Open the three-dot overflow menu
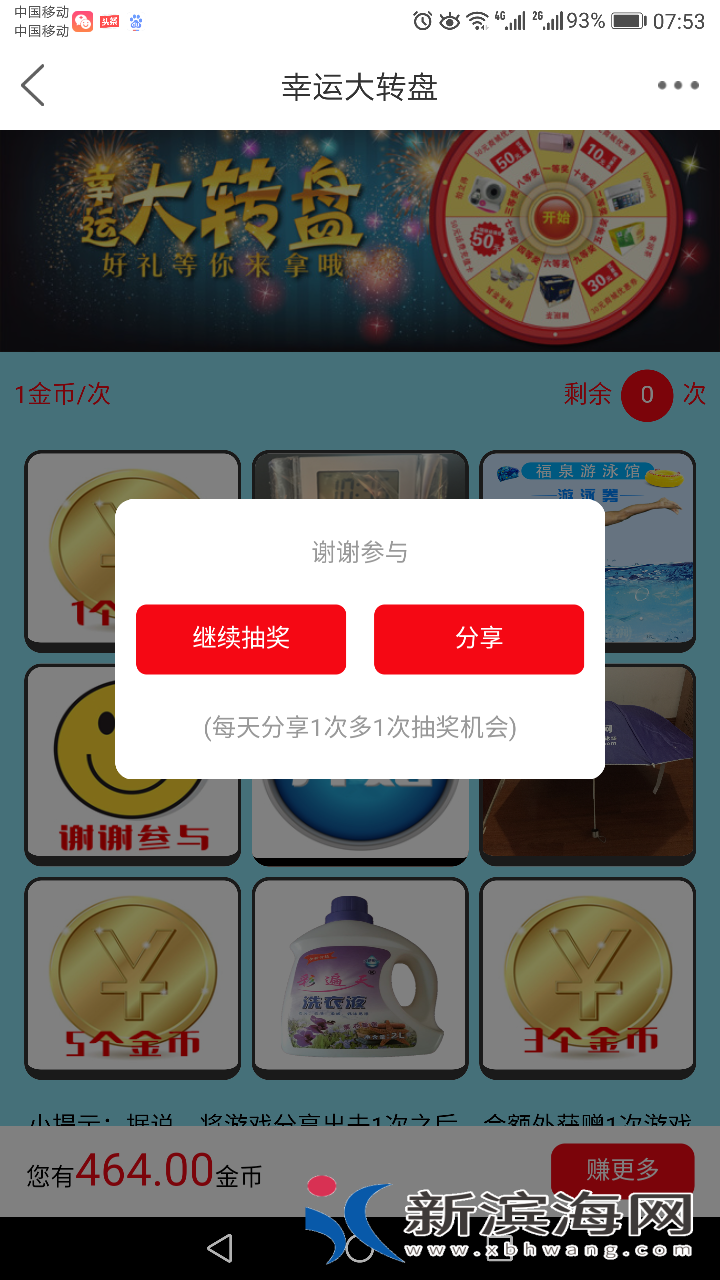The height and width of the screenshot is (1280, 720). click(x=676, y=86)
